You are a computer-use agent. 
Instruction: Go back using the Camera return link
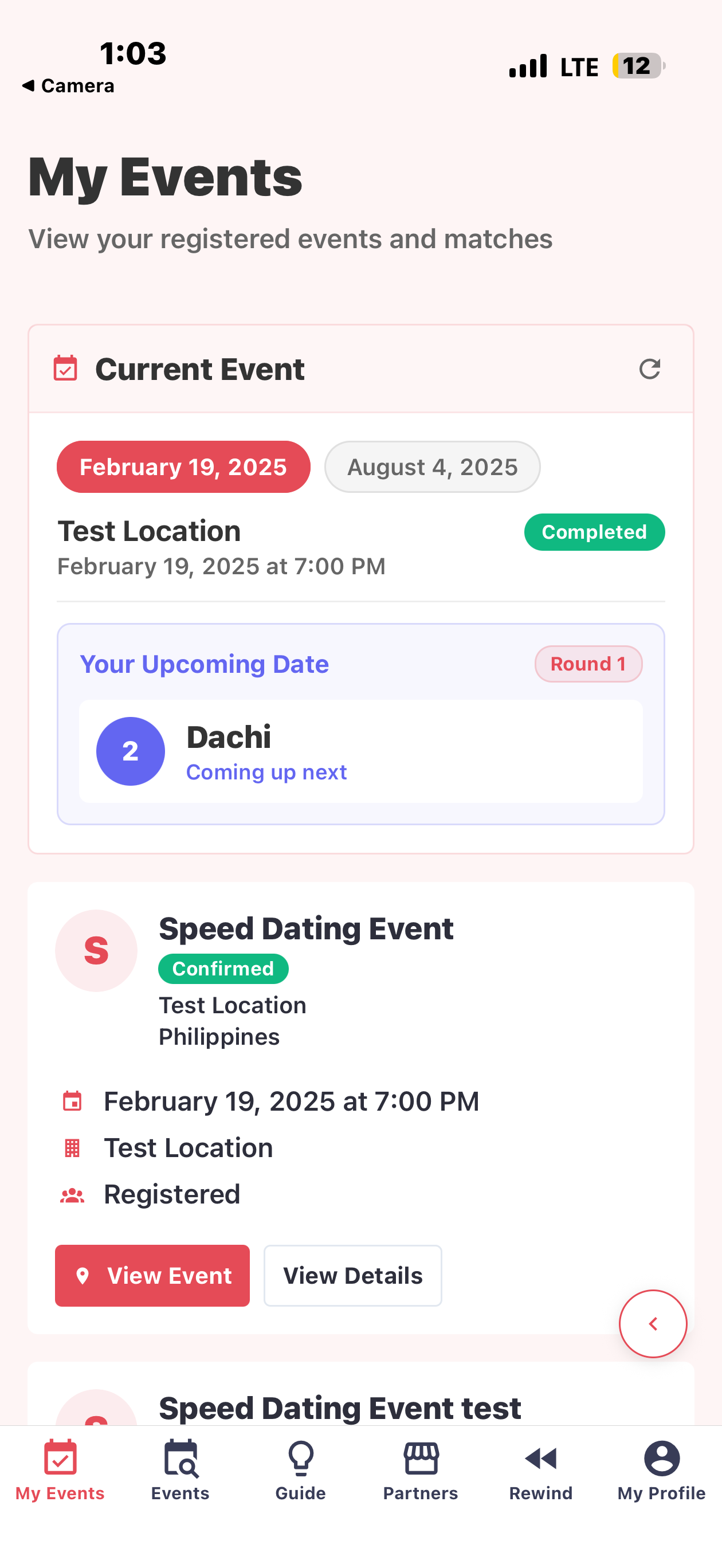tap(68, 85)
